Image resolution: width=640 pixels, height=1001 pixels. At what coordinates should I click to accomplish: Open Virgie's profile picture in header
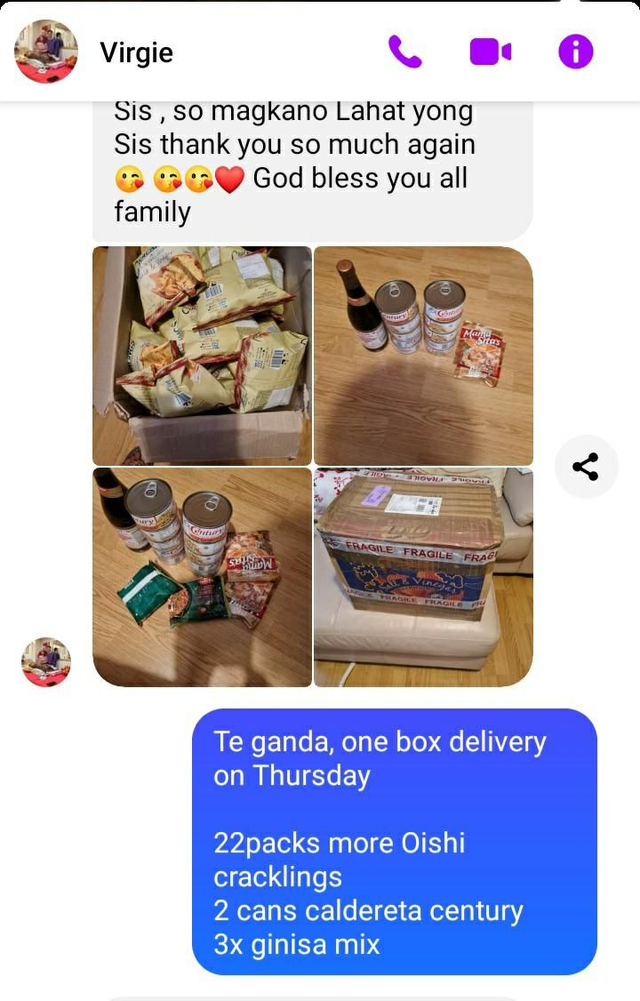(x=46, y=51)
